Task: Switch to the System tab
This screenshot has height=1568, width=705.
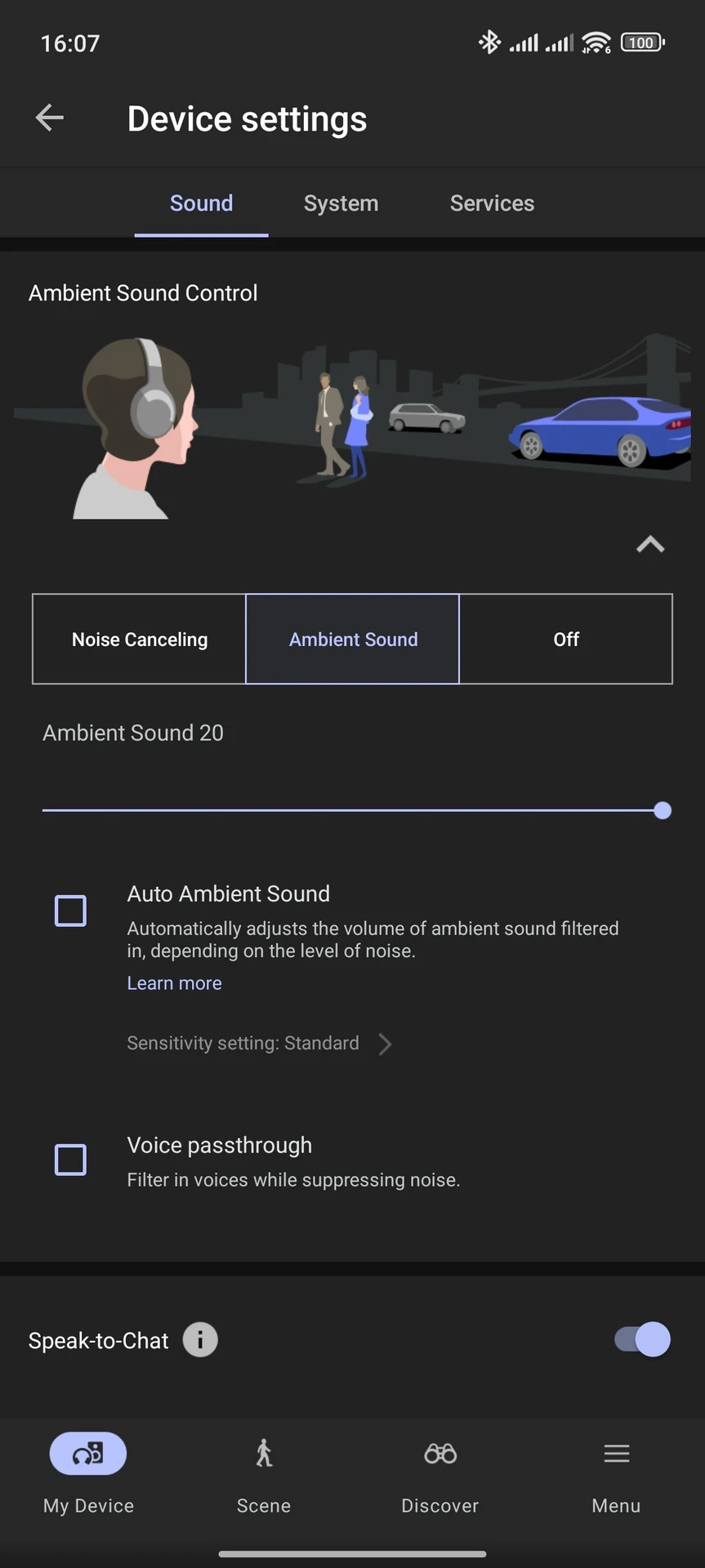Action: (341, 203)
